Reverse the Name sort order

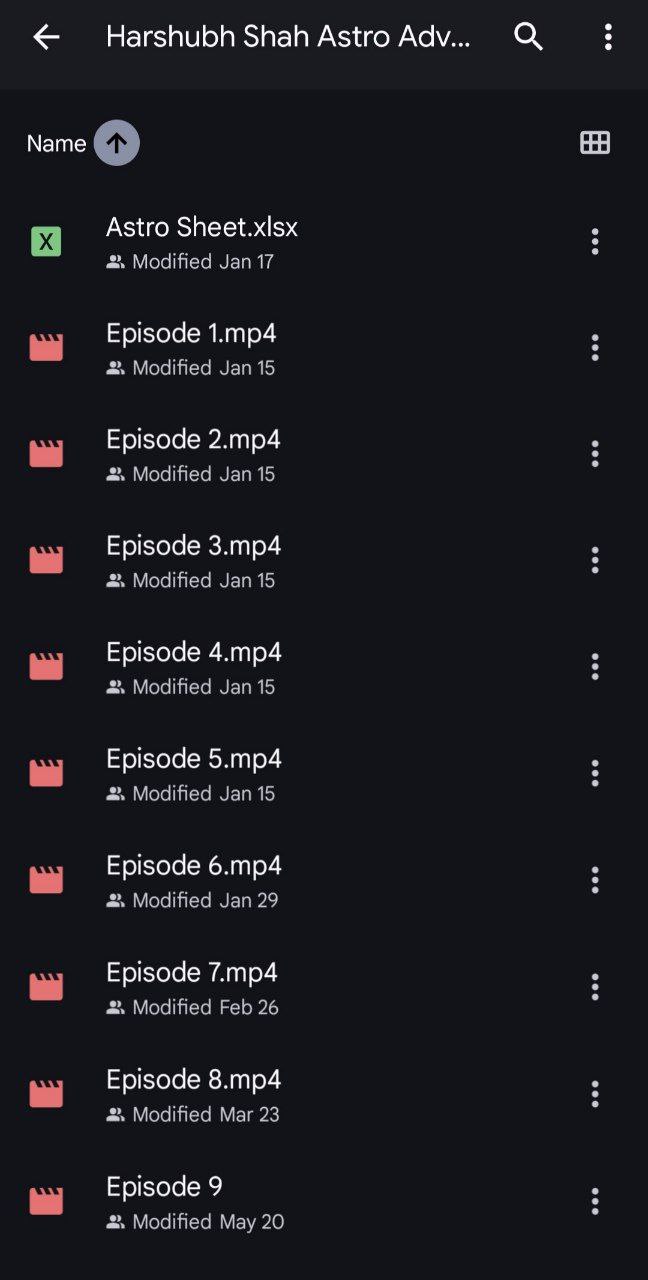[x=116, y=143]
